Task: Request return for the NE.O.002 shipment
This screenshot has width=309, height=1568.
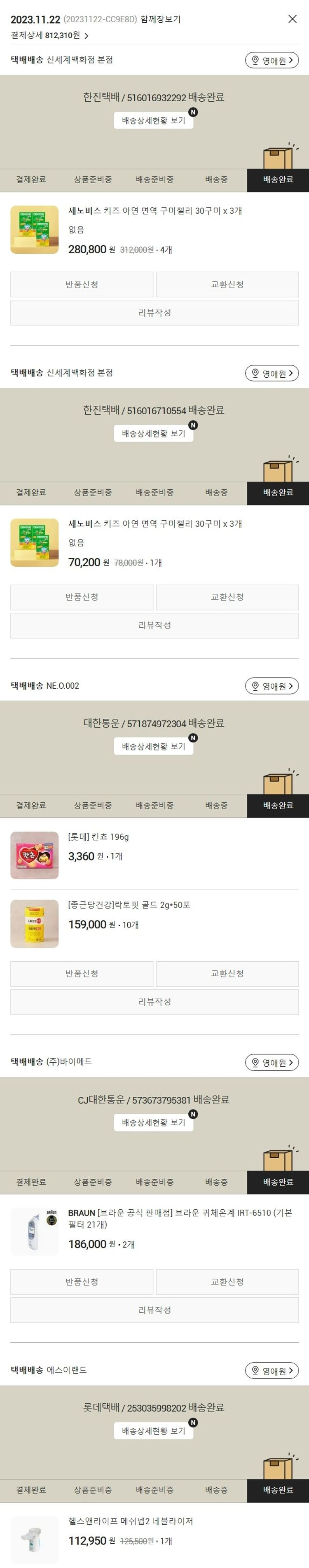Action: pyautogui.click(x=82, y=973)
